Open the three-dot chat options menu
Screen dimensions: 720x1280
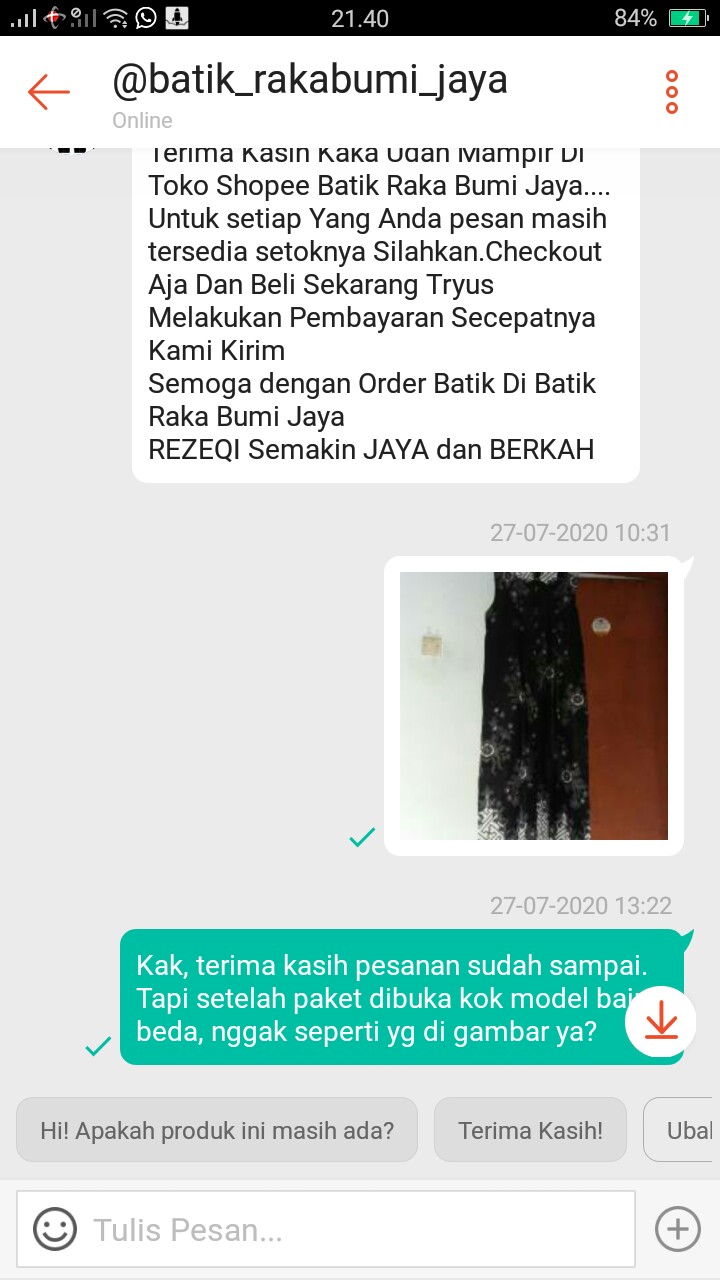673,92
